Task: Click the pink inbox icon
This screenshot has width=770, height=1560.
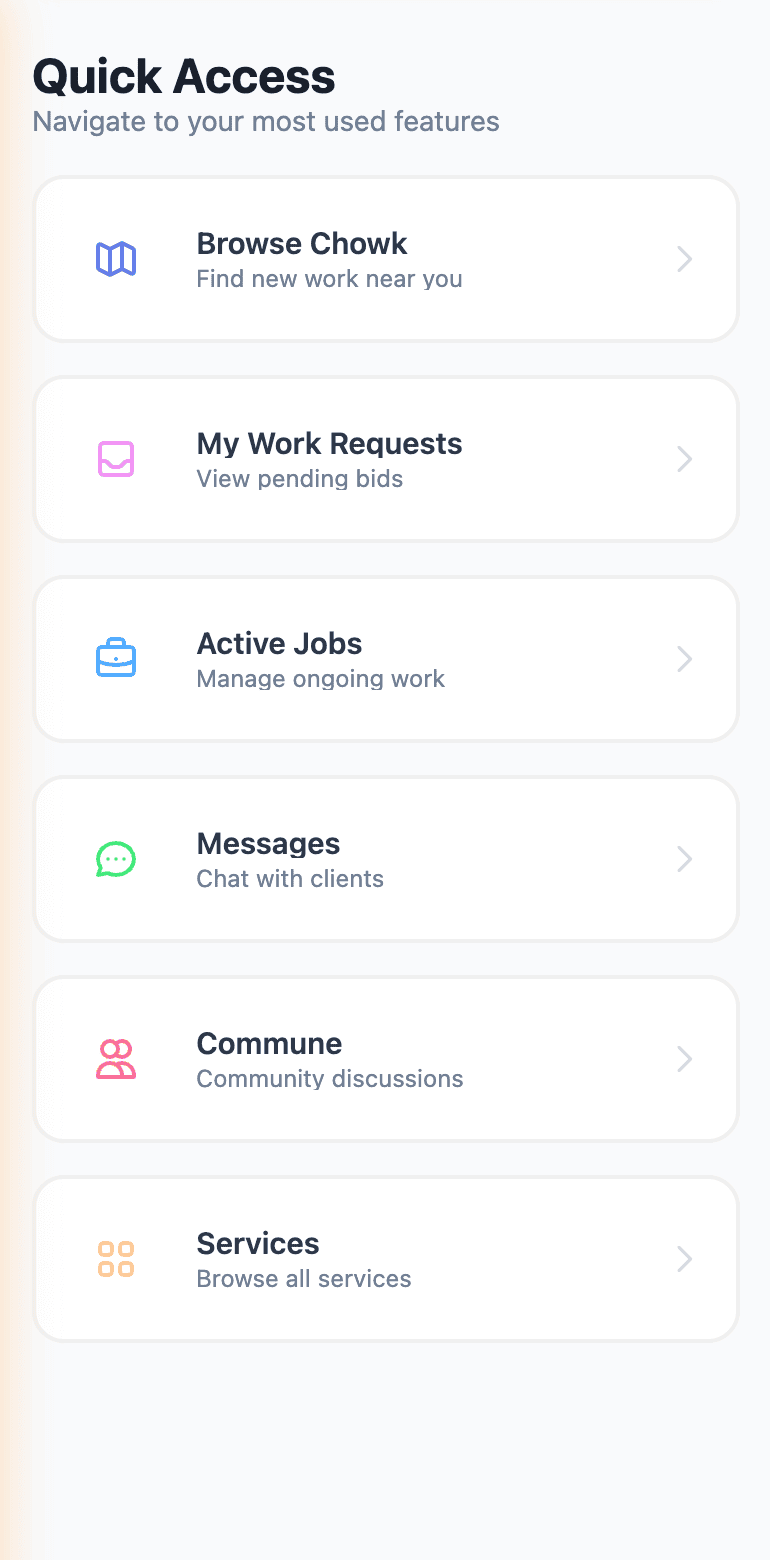Action: 116,458
